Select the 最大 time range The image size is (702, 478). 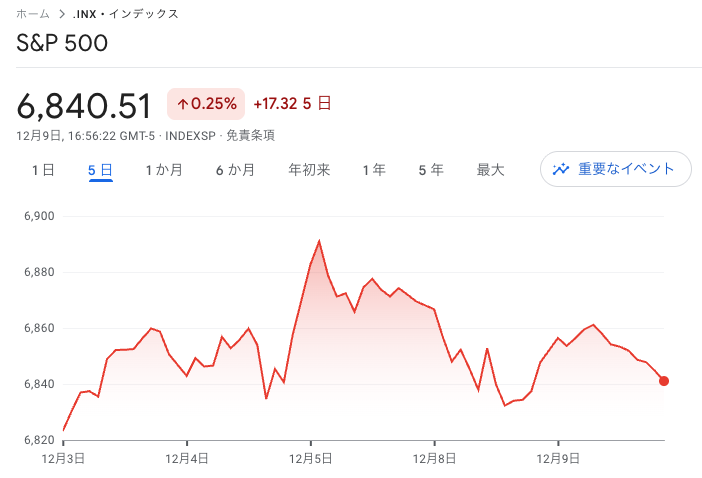tap(491, 170)
